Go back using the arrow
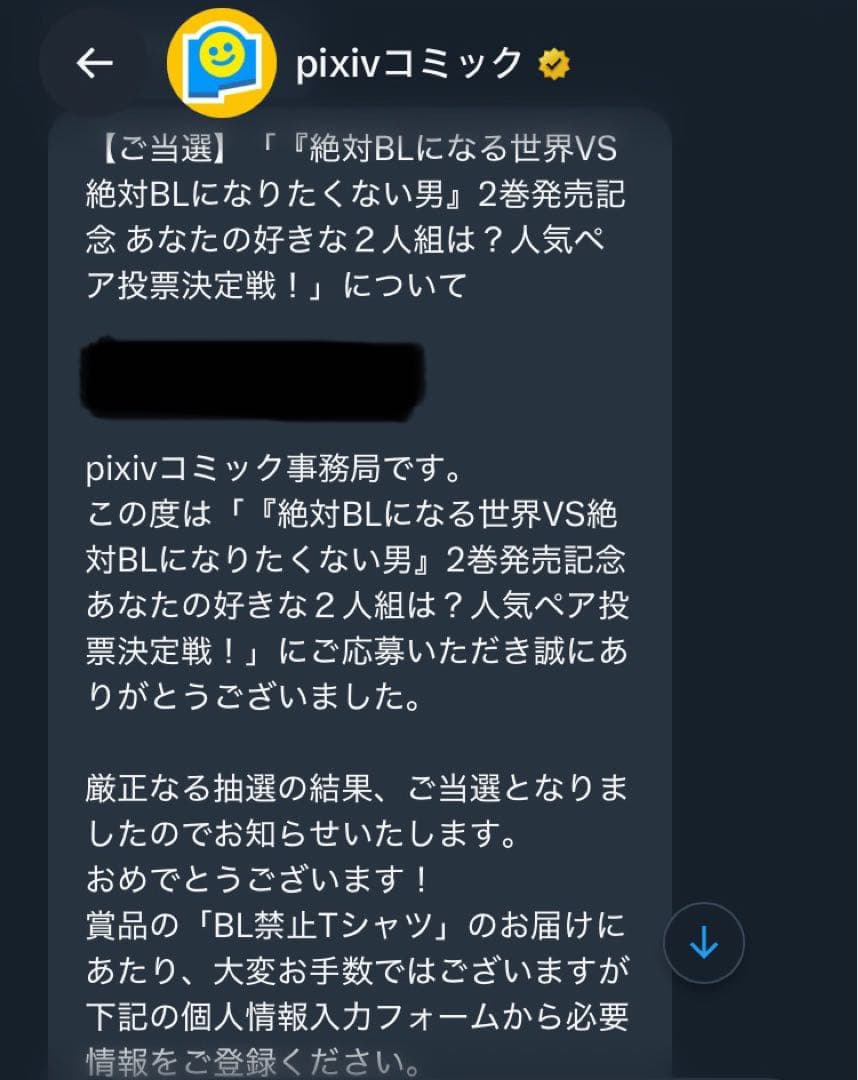 click(x=94, y=64)
